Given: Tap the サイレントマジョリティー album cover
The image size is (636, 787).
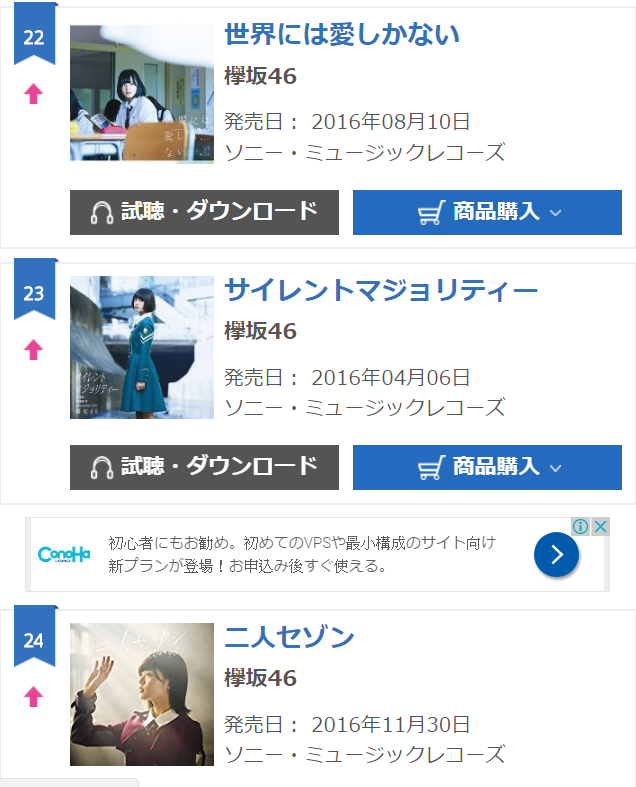Looking at the screenshot, I should point(142,348).
